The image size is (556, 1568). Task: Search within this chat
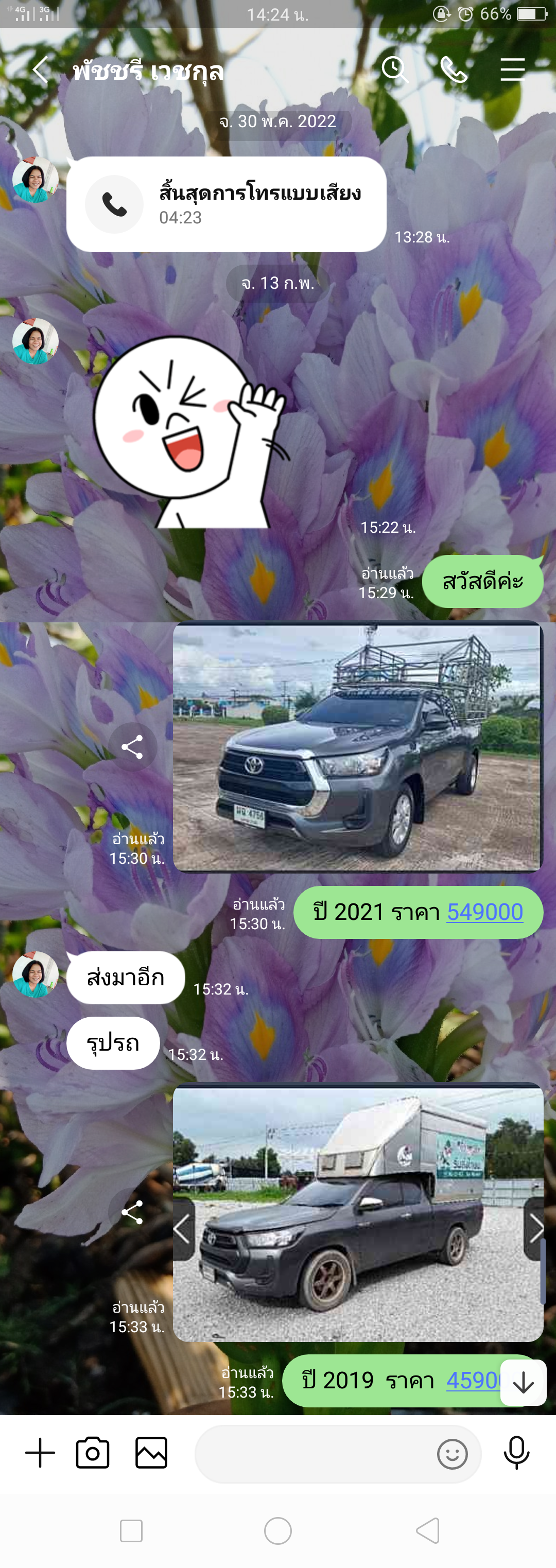395,70
